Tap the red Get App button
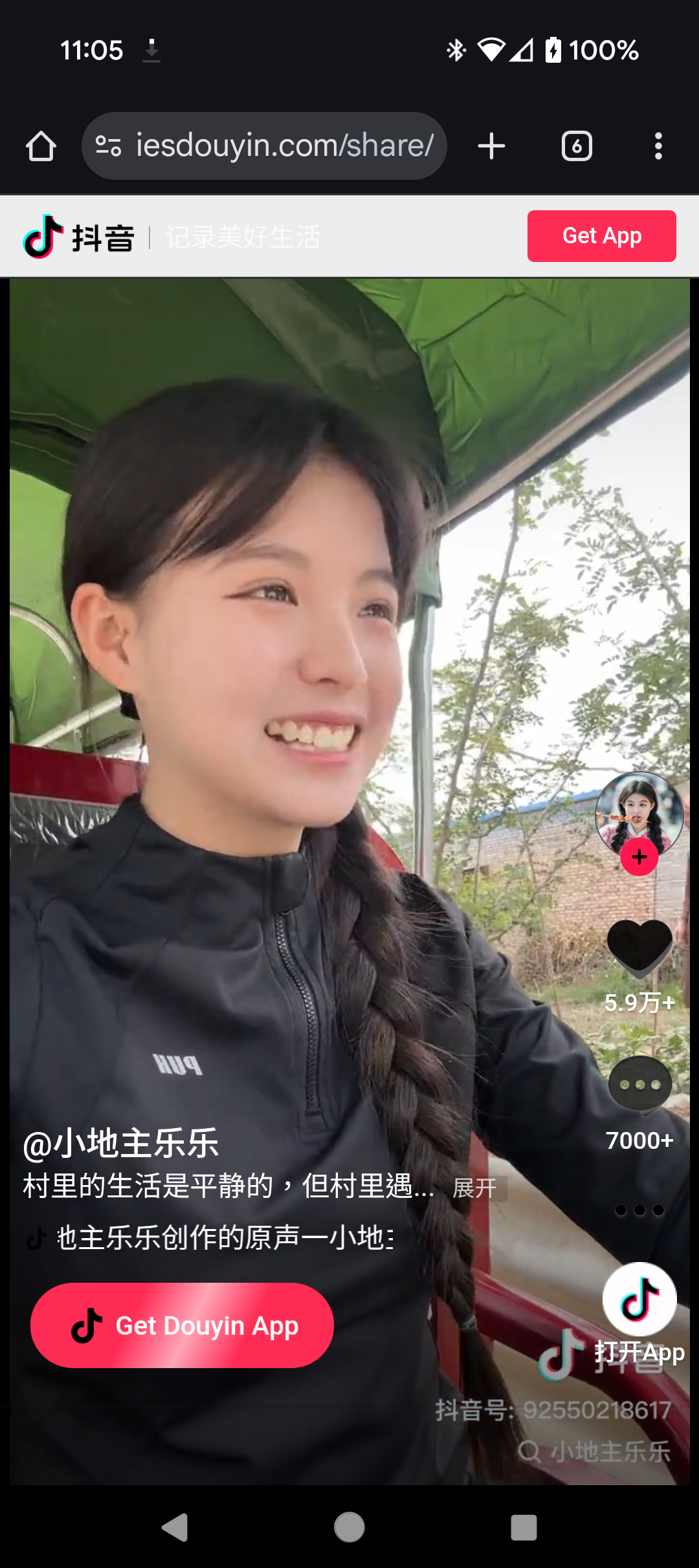This screenshot has height=1568, width=699. click(x=601, y=236)
